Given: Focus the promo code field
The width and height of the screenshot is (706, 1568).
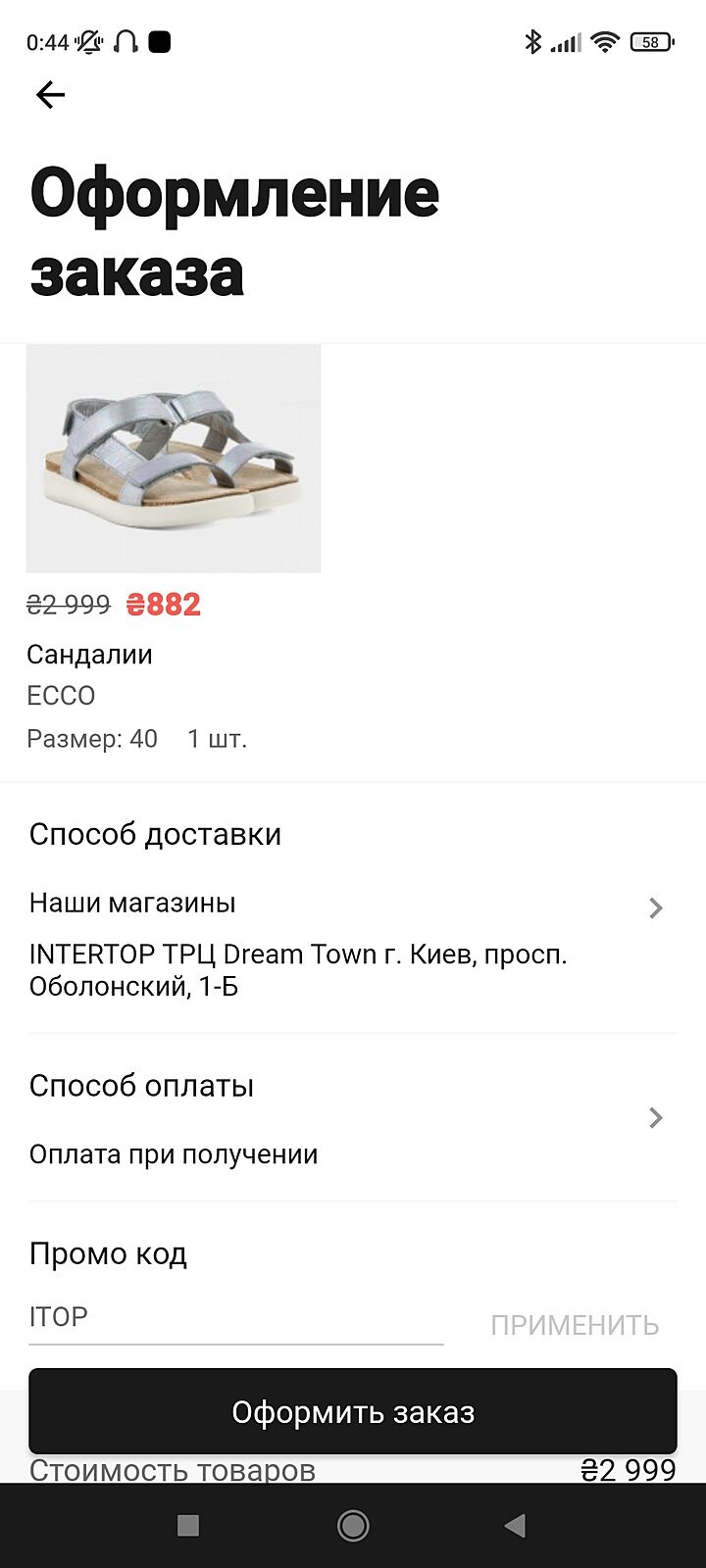Looking at the screenshot, I should pyautogui.click(x=235, y=1318).
